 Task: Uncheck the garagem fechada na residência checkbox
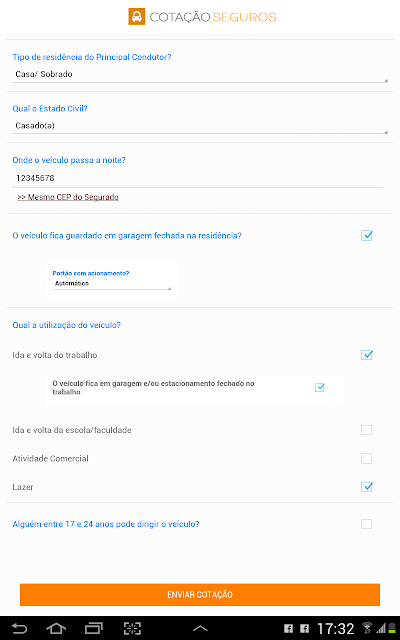pos(367,236)
